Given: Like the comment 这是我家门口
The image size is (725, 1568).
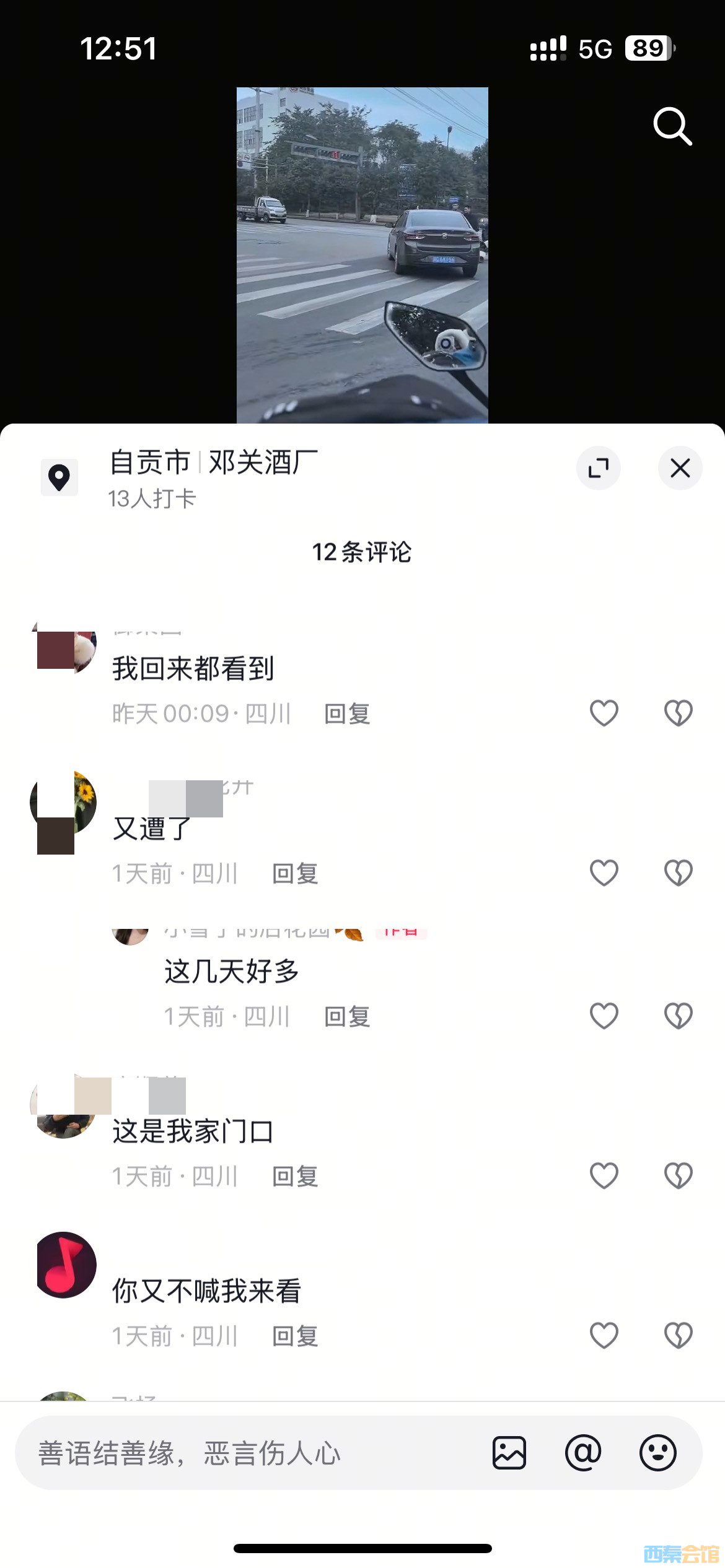Looking at the screenshot, I should pos(604,1175).
